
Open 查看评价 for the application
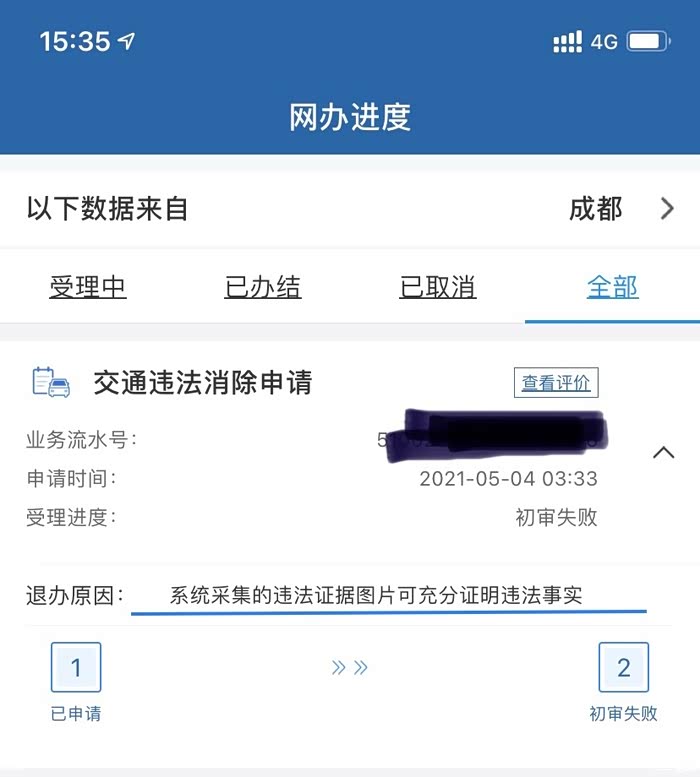coord(556,383)
